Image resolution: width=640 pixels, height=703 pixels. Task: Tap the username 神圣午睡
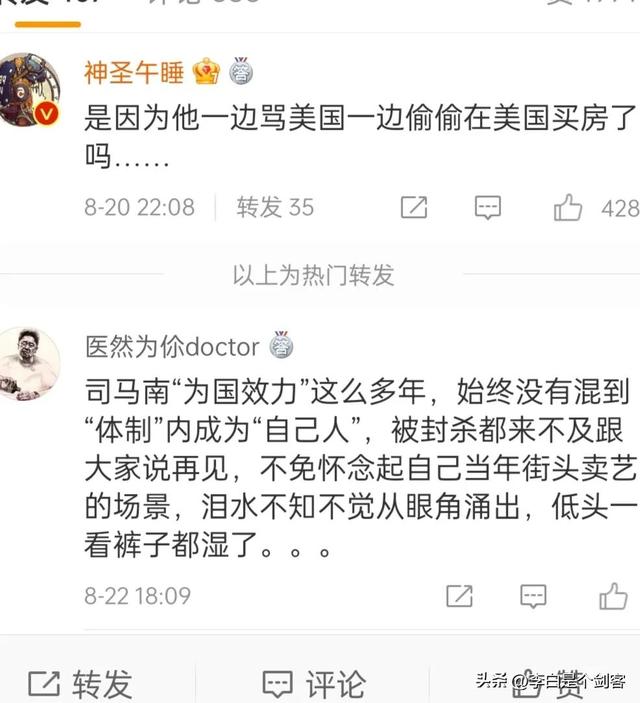pyautogui.click(x=136, y=72)
